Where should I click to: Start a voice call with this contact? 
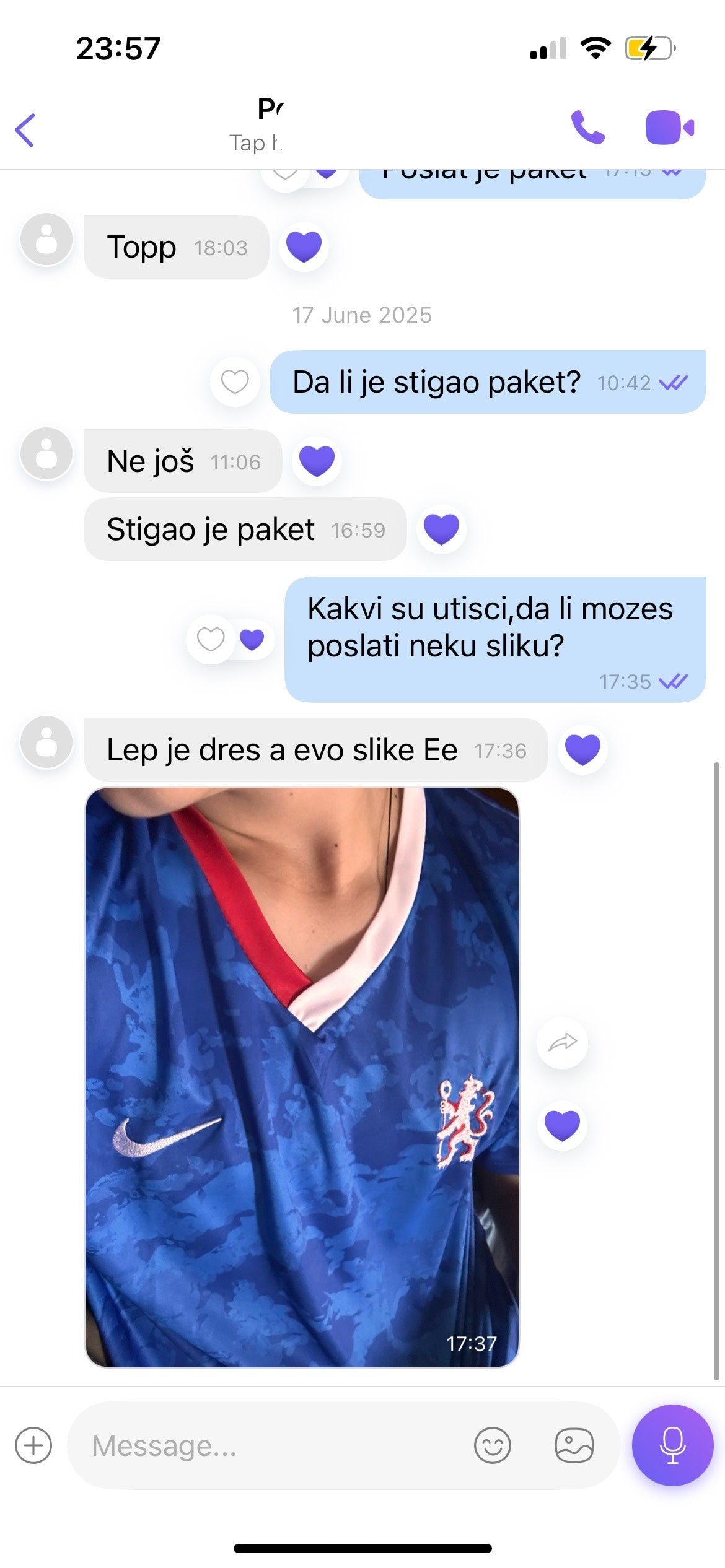tap(587, 128)
